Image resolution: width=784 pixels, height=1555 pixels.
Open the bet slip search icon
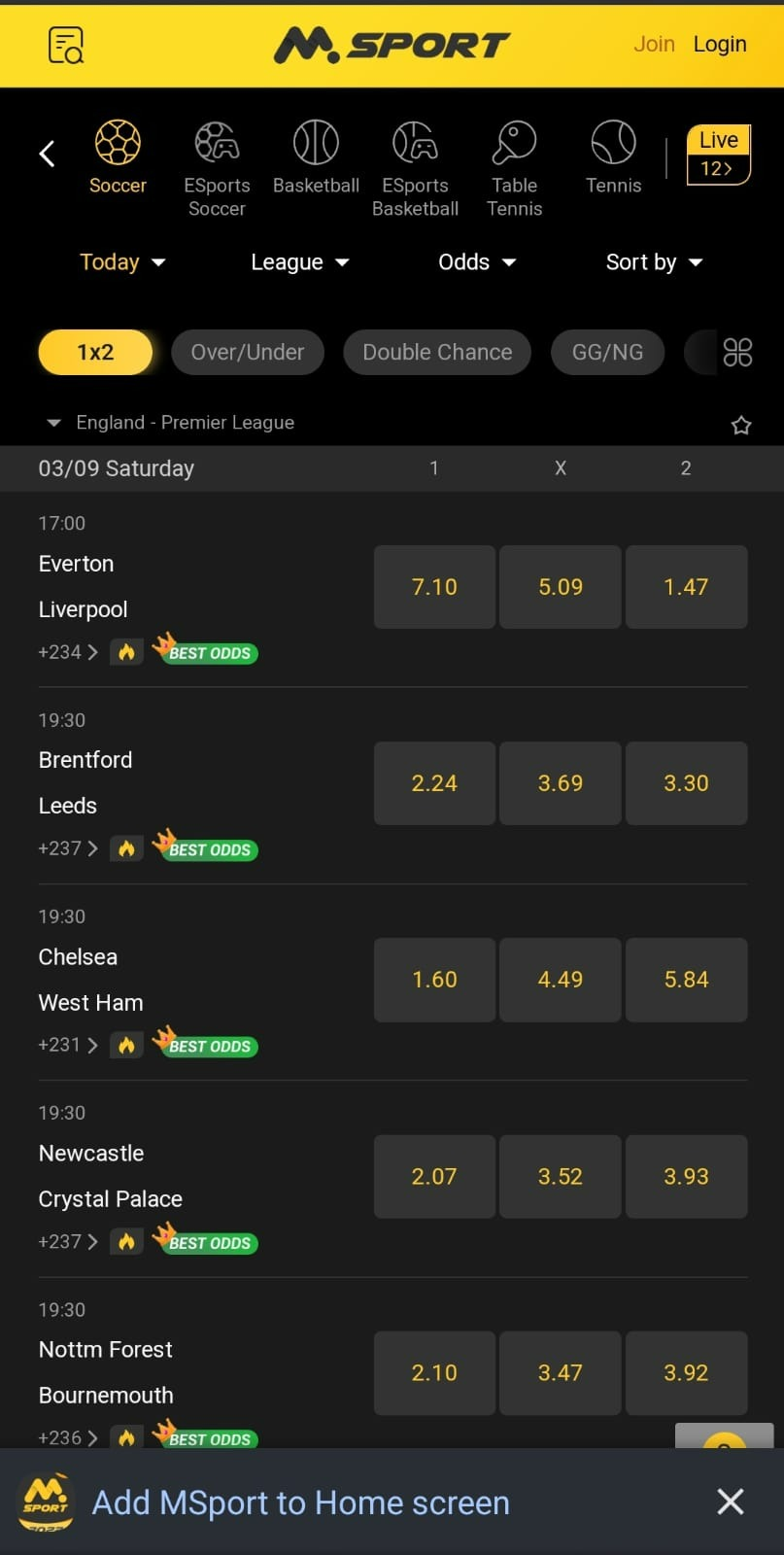(x=66, y=45)
